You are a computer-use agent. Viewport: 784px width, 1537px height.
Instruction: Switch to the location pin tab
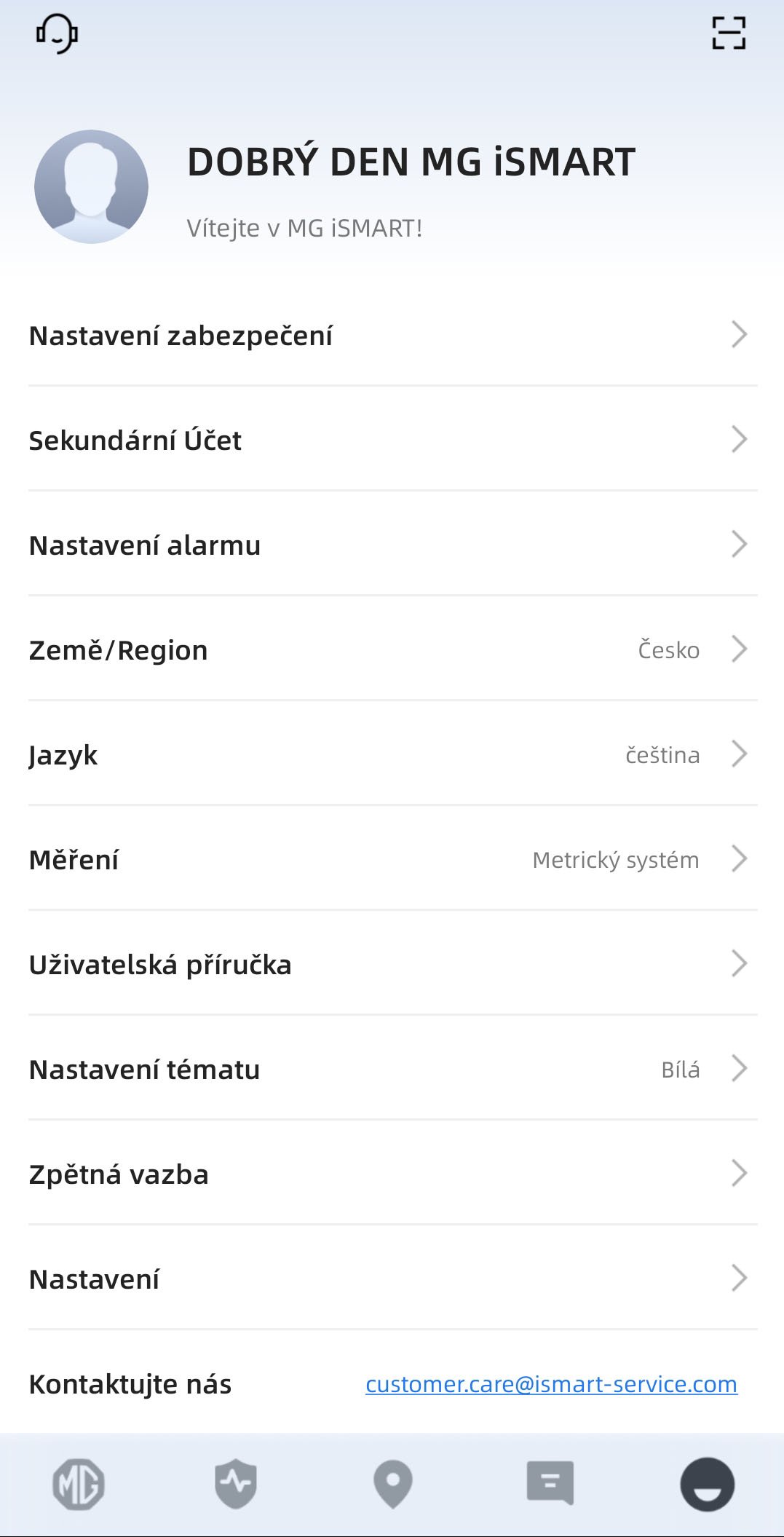point(393,1484)
